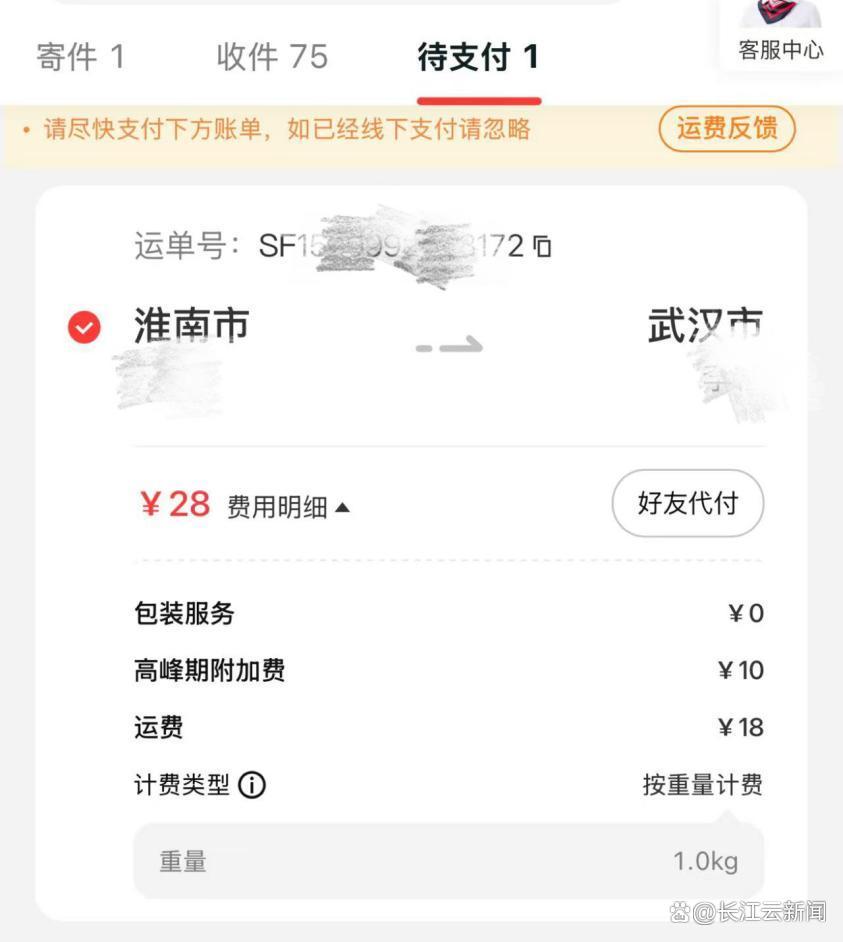Image resolution: width=843 pixels, height=942 pixels.
Task: Show info about 计费类型
Action: tap(252, 785)
